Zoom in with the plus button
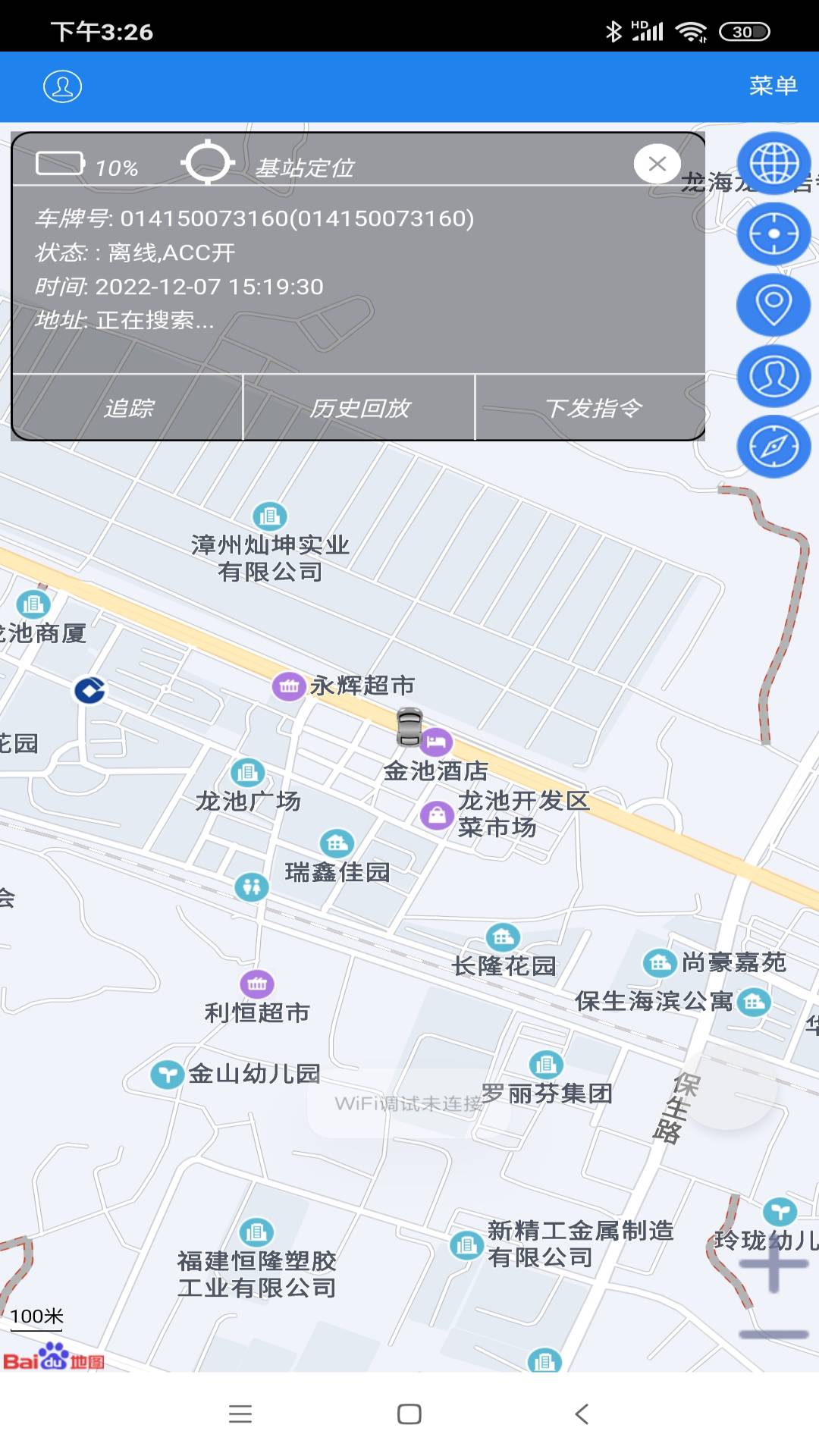Screen dimensions: 819x1456 (773, 1264)
